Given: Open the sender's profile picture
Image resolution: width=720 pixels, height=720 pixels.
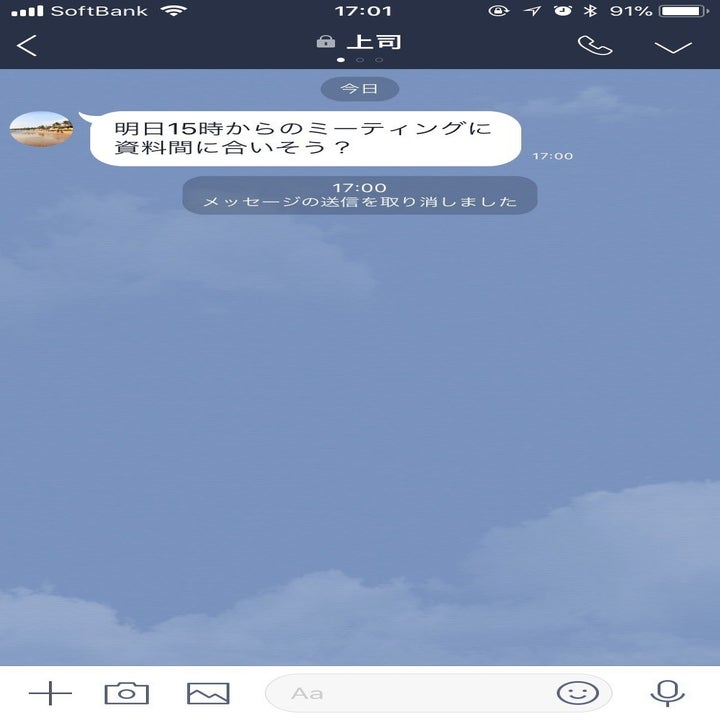Looking at the screenshot, I should tap(41, 130).
